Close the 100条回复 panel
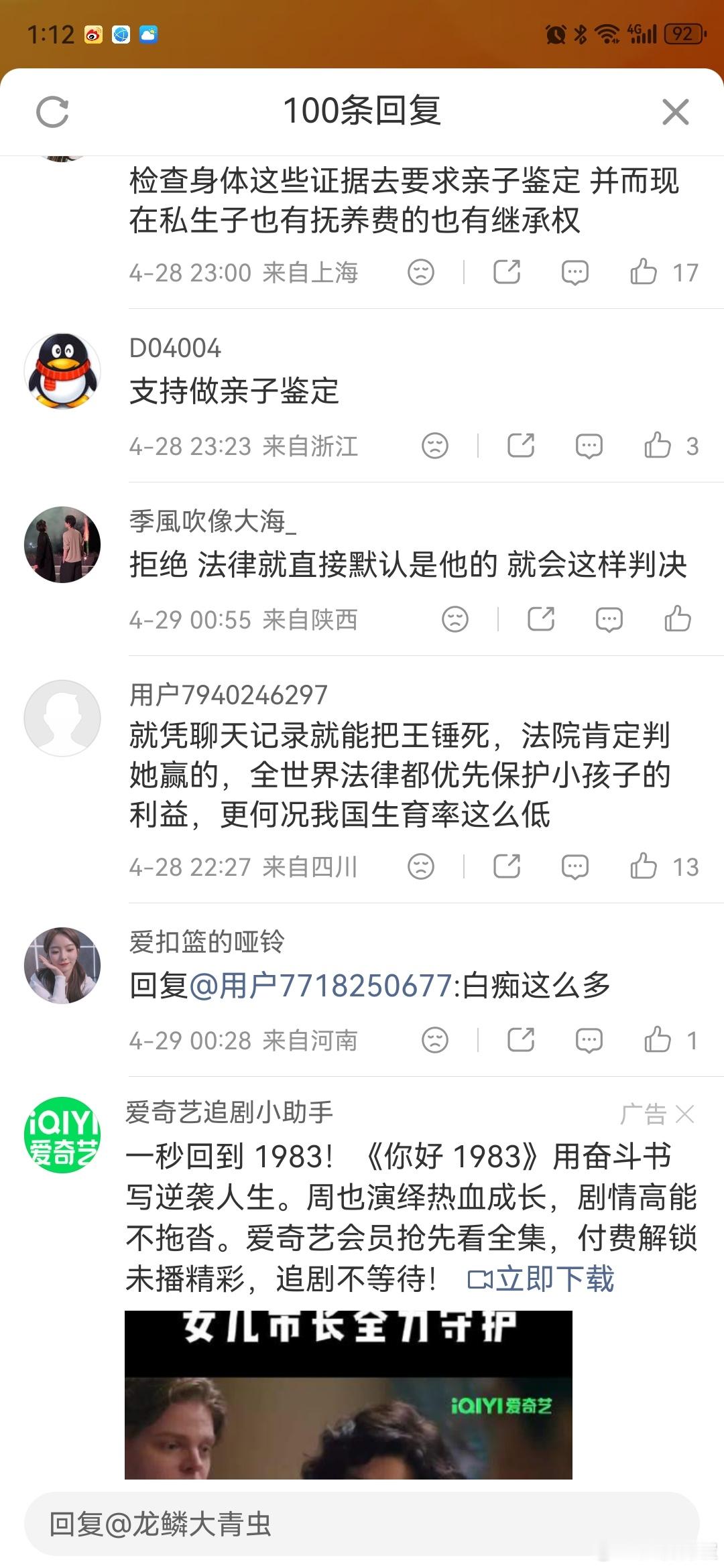The width and height of the screenshot is (724, 1568). pos(676,112)
